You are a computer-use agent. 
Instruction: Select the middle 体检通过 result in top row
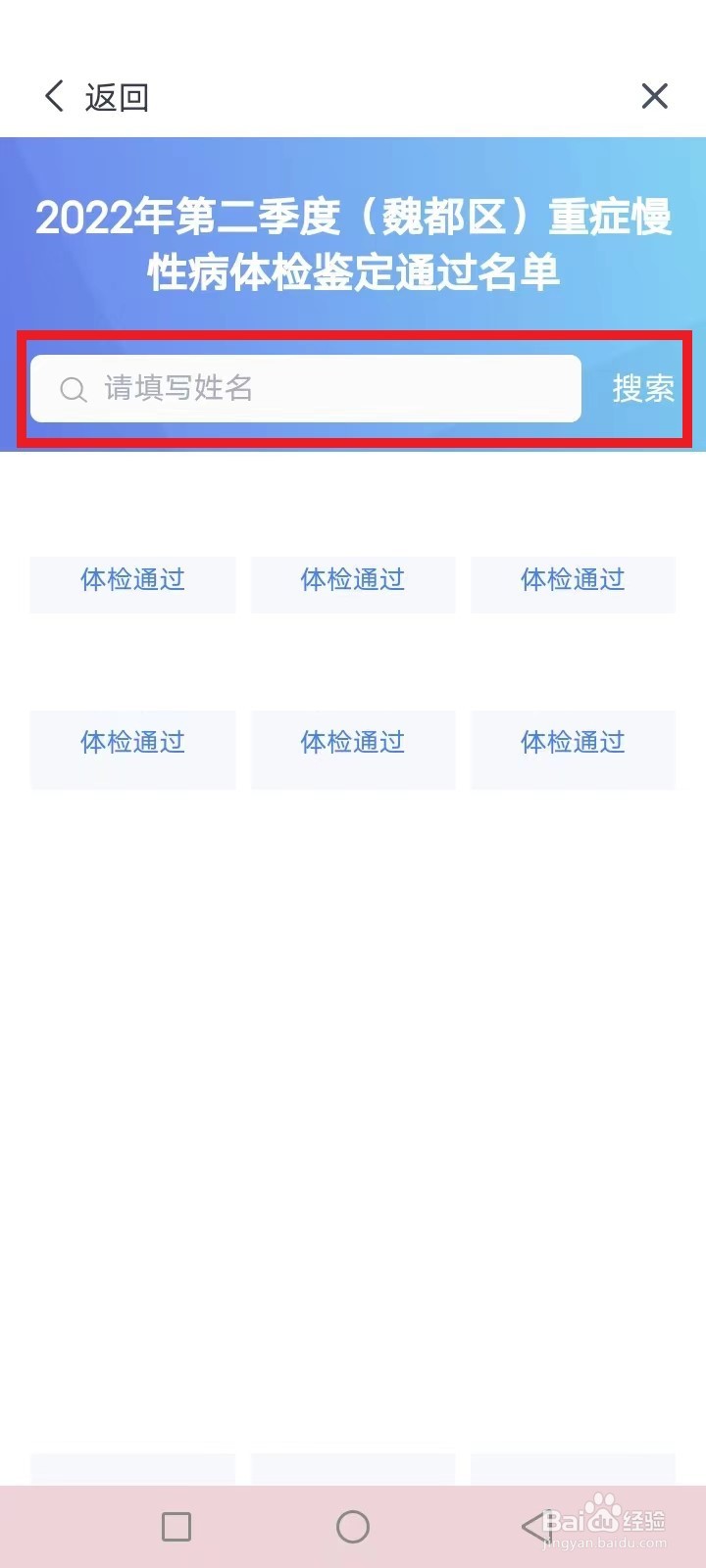352,581
